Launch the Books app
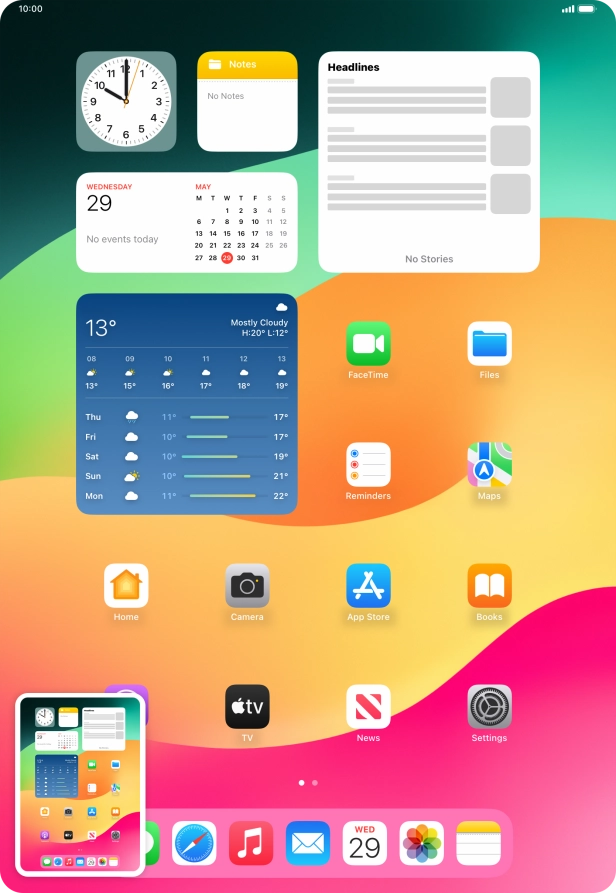The image size is (616, 893). pos(489,586)
